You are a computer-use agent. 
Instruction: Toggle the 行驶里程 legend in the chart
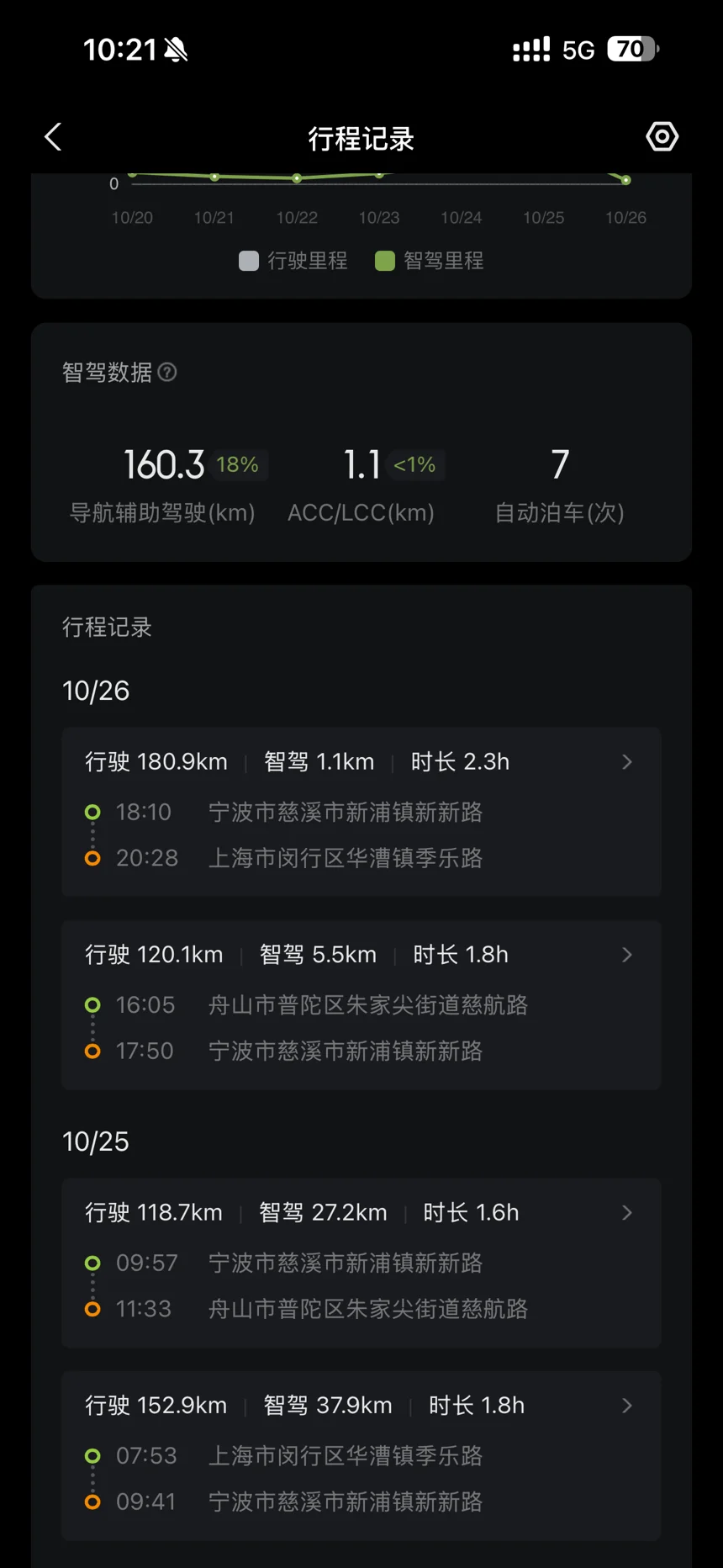point(293,261)
